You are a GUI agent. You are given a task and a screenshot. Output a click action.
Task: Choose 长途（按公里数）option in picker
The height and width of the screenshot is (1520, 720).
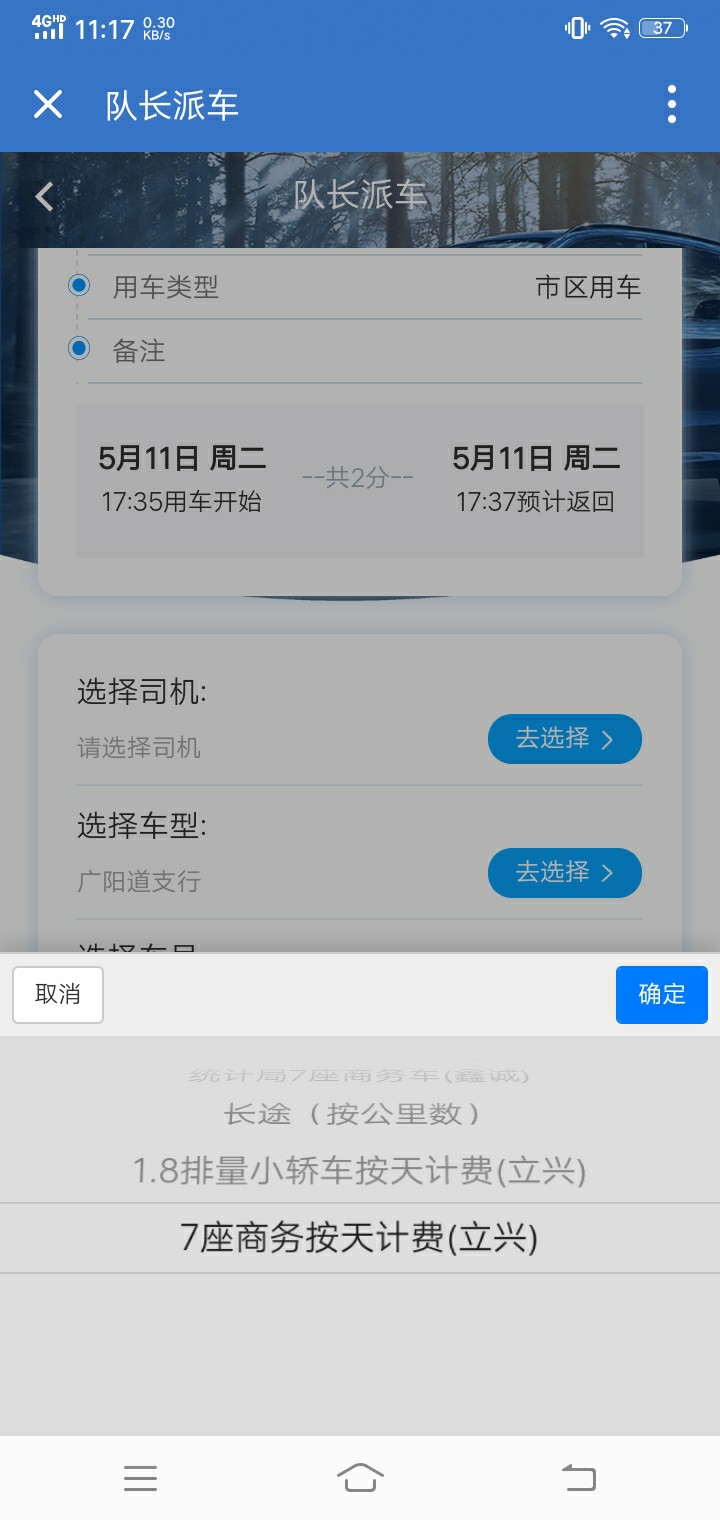tap(352, 1113)
